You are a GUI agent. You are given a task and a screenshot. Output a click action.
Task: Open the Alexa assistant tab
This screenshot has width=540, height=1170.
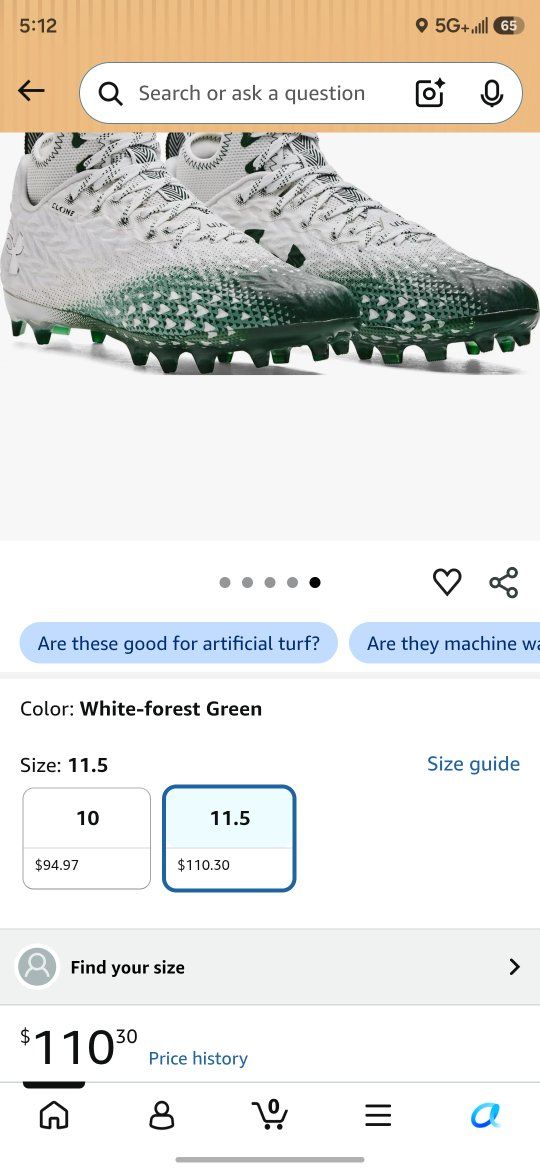pos(486,1116)
